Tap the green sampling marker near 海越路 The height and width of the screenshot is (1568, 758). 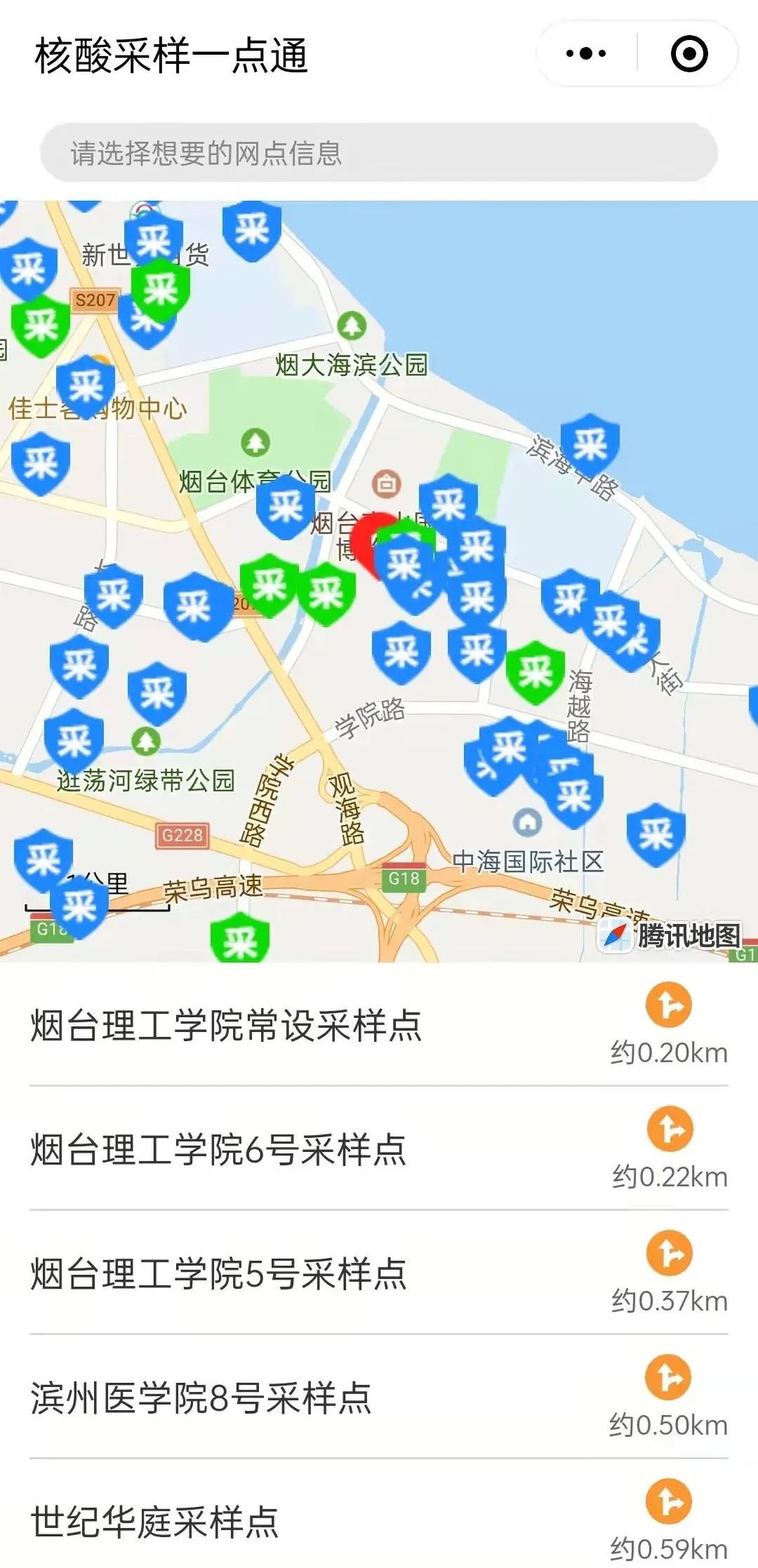click(x=536, y=671)
